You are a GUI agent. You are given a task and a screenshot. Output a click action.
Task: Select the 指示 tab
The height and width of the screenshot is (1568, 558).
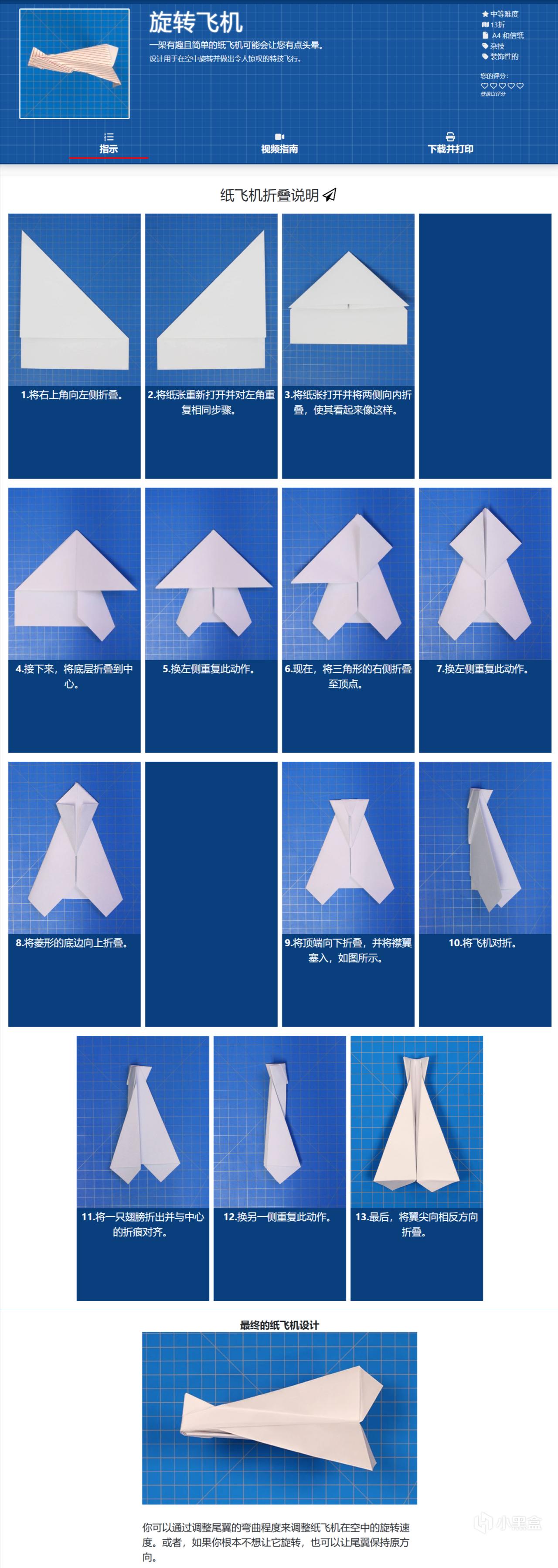[109, 144]
